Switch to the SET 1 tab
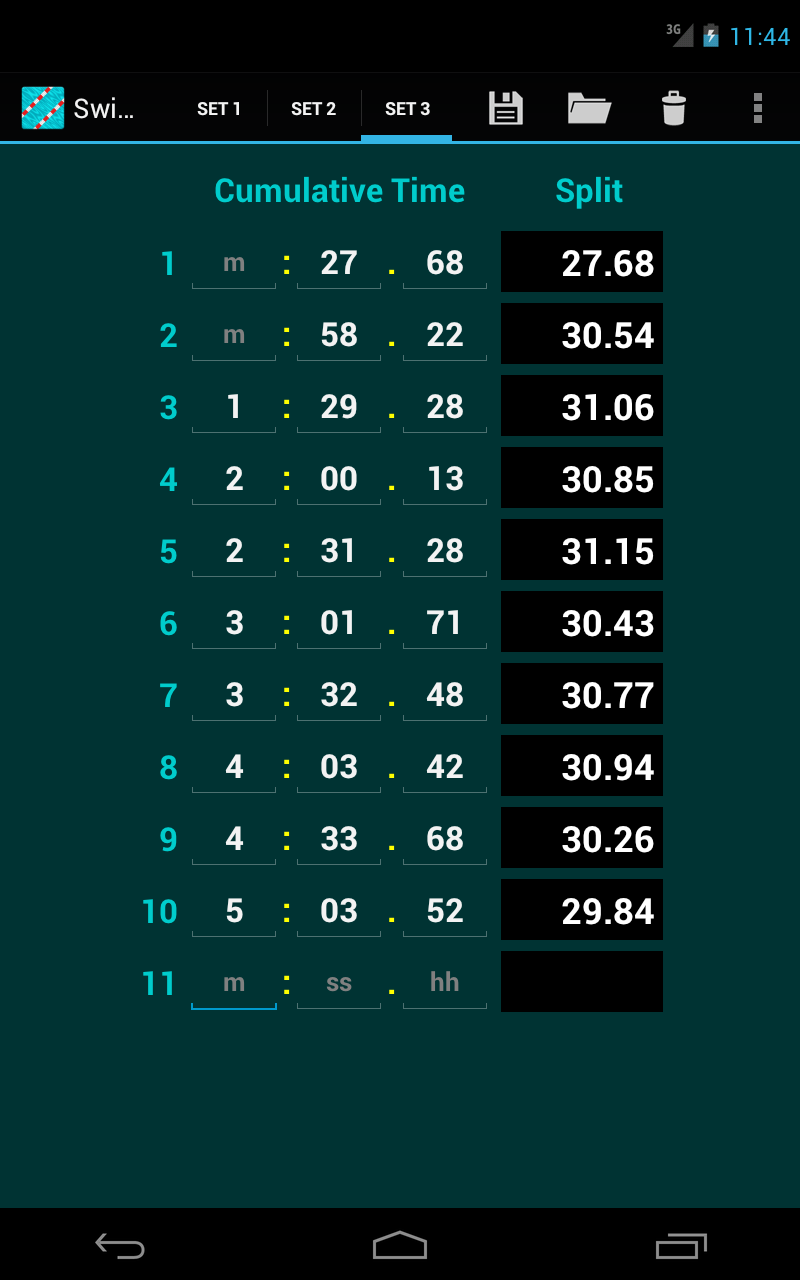The width and height of the screenshot is (800, 1280). [219, 109]
